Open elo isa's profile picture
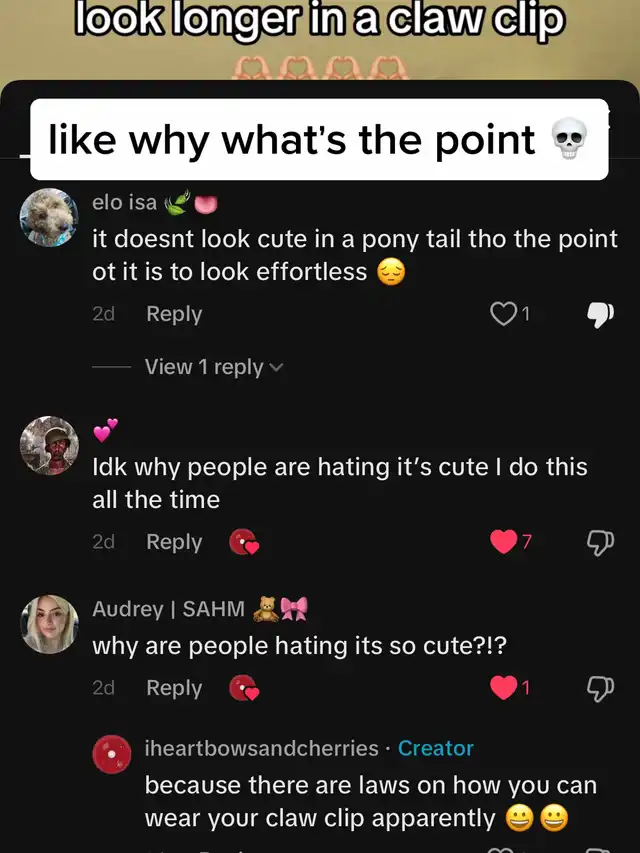Image resolution: width=640 pixels, height=853 pixels. coord(49,216)
